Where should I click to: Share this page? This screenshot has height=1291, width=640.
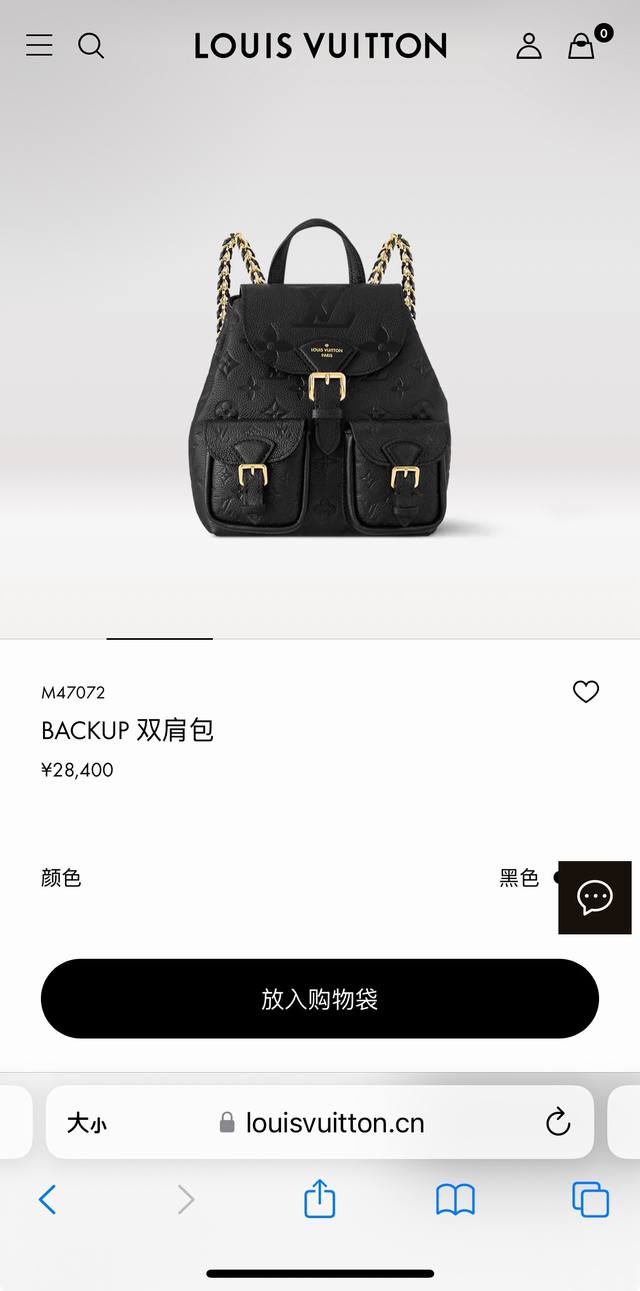319,1198
